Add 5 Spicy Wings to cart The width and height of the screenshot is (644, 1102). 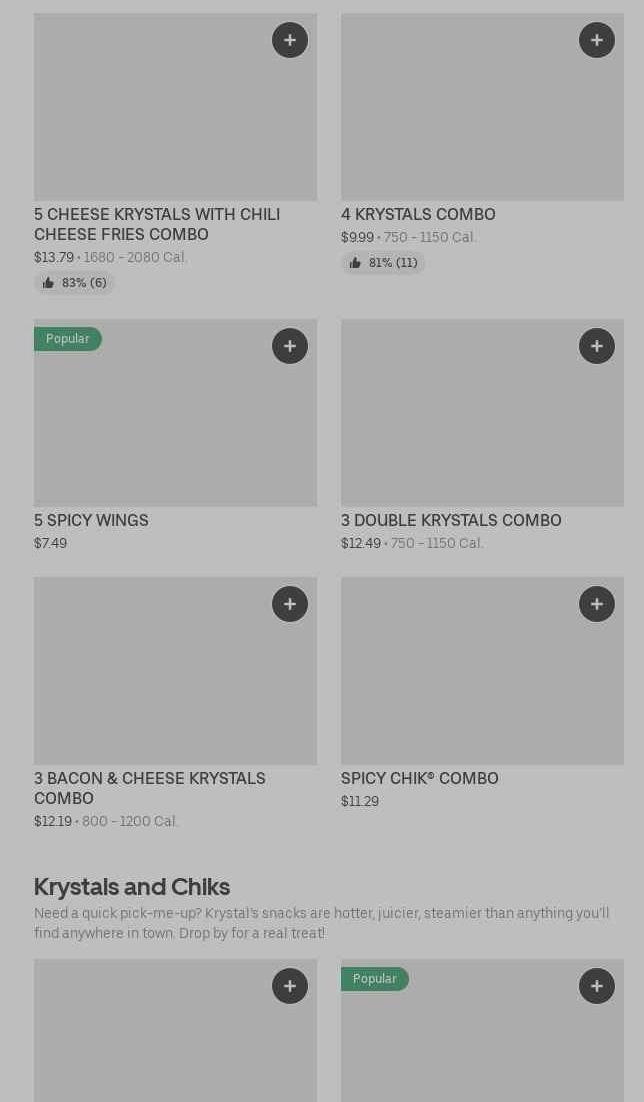click(x=290, y=347)
